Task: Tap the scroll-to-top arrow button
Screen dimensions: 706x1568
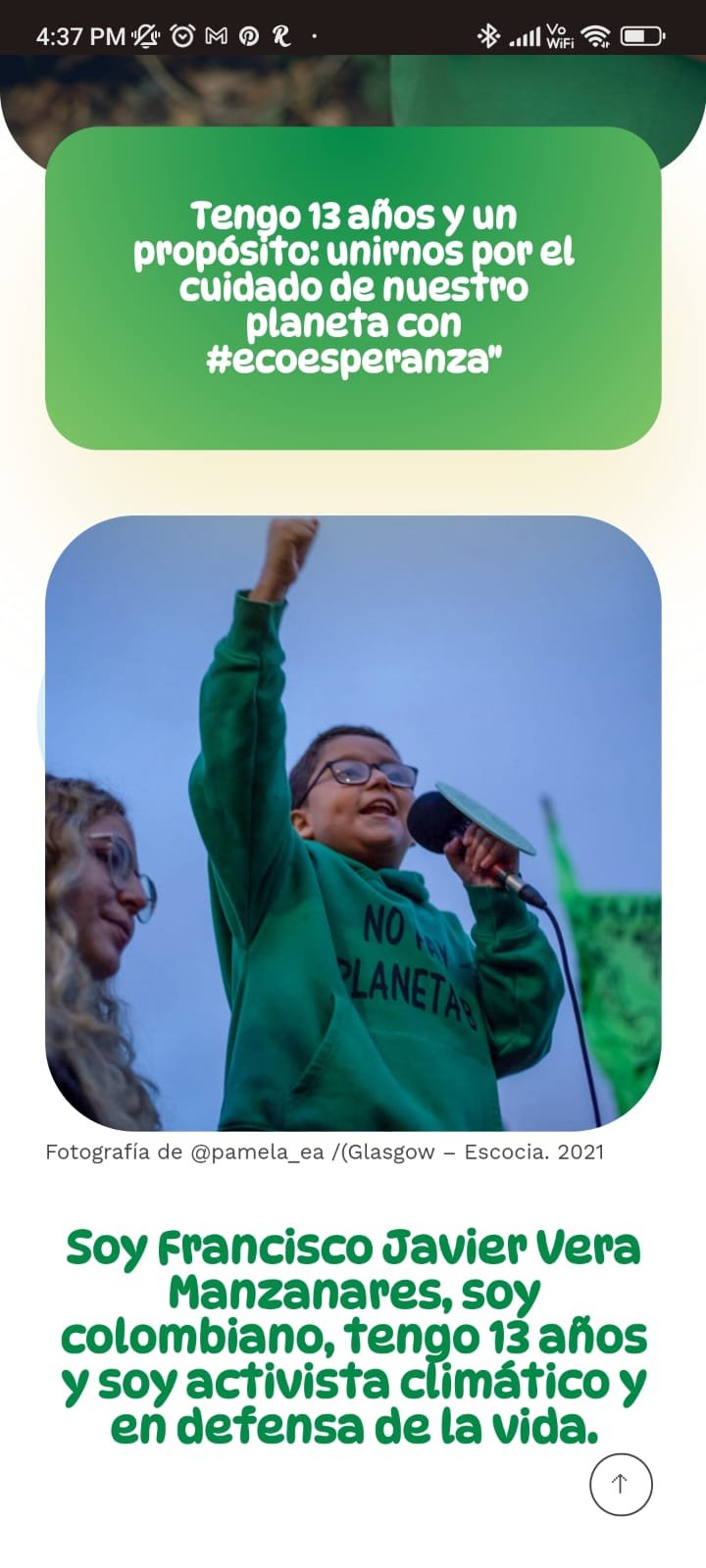Action: [620, 1484]
